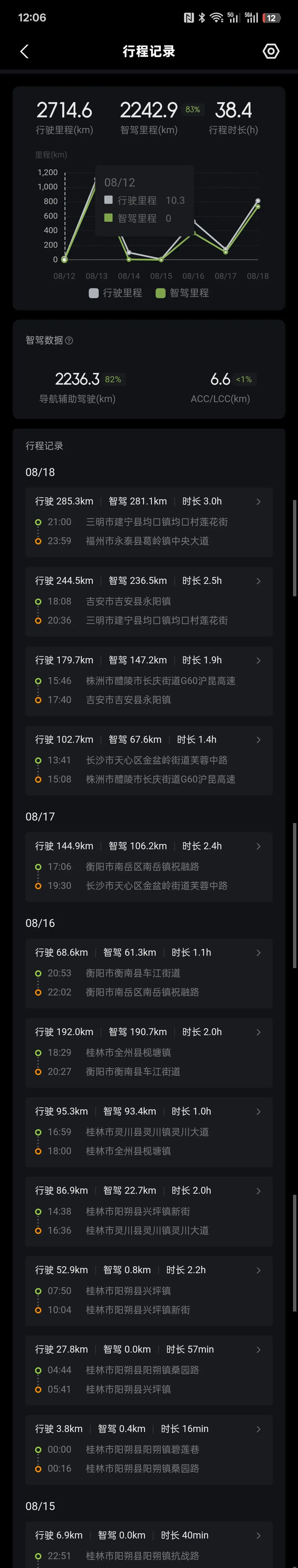Open the 144.9km trip on 08/17
This screenshot has width=298, height=1568.
click(149, 866)
